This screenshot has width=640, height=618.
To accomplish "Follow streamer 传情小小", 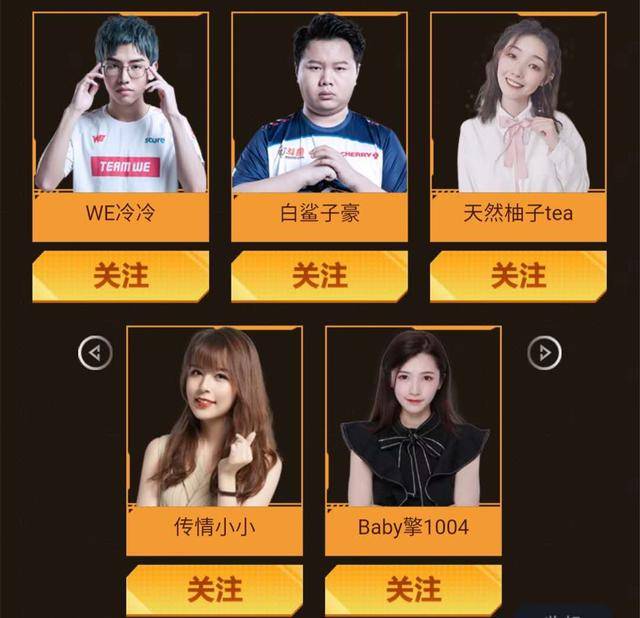I will tap(214, 590).
